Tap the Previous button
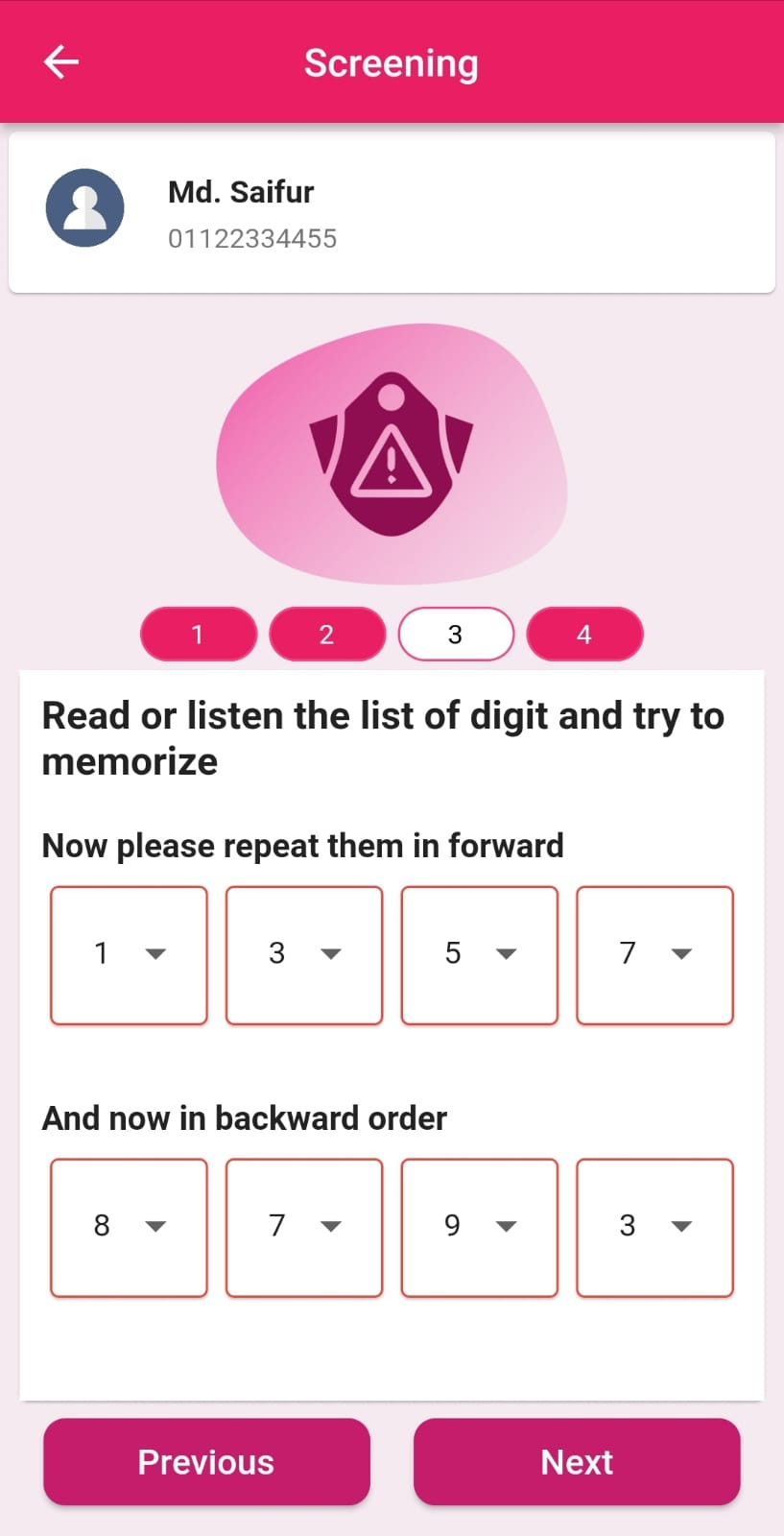 pos(206,1461)
